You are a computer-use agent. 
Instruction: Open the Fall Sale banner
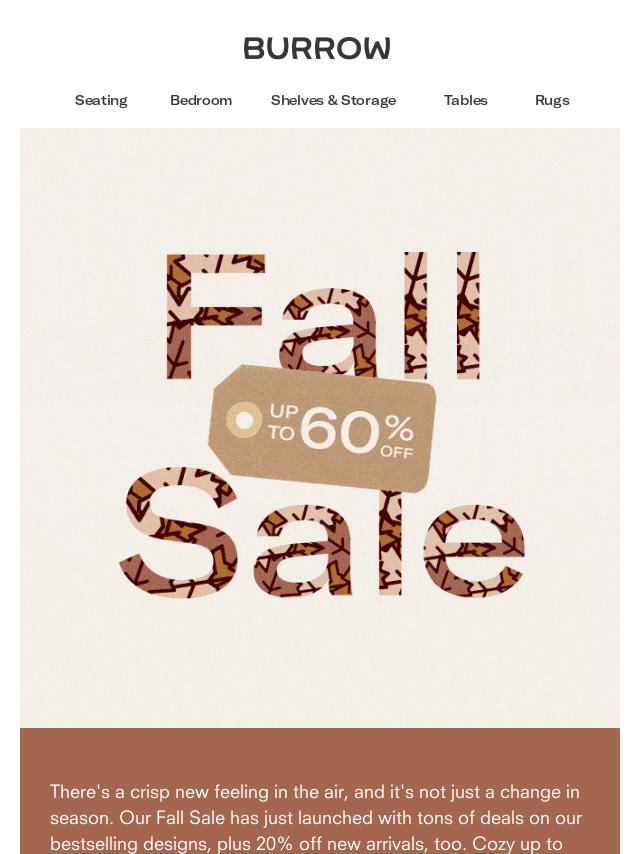(320, 427)
